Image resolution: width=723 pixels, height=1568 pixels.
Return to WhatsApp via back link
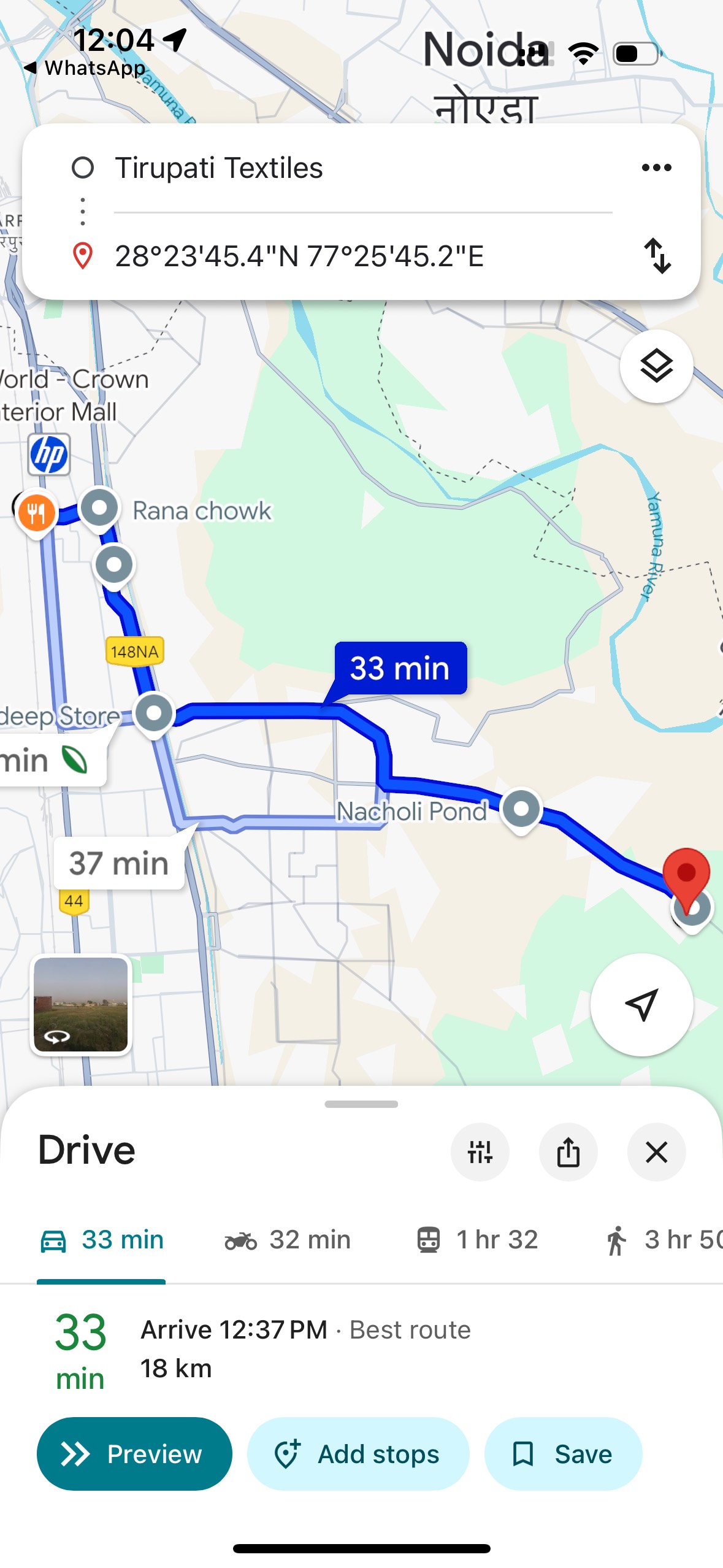click(x=86, y=68)
